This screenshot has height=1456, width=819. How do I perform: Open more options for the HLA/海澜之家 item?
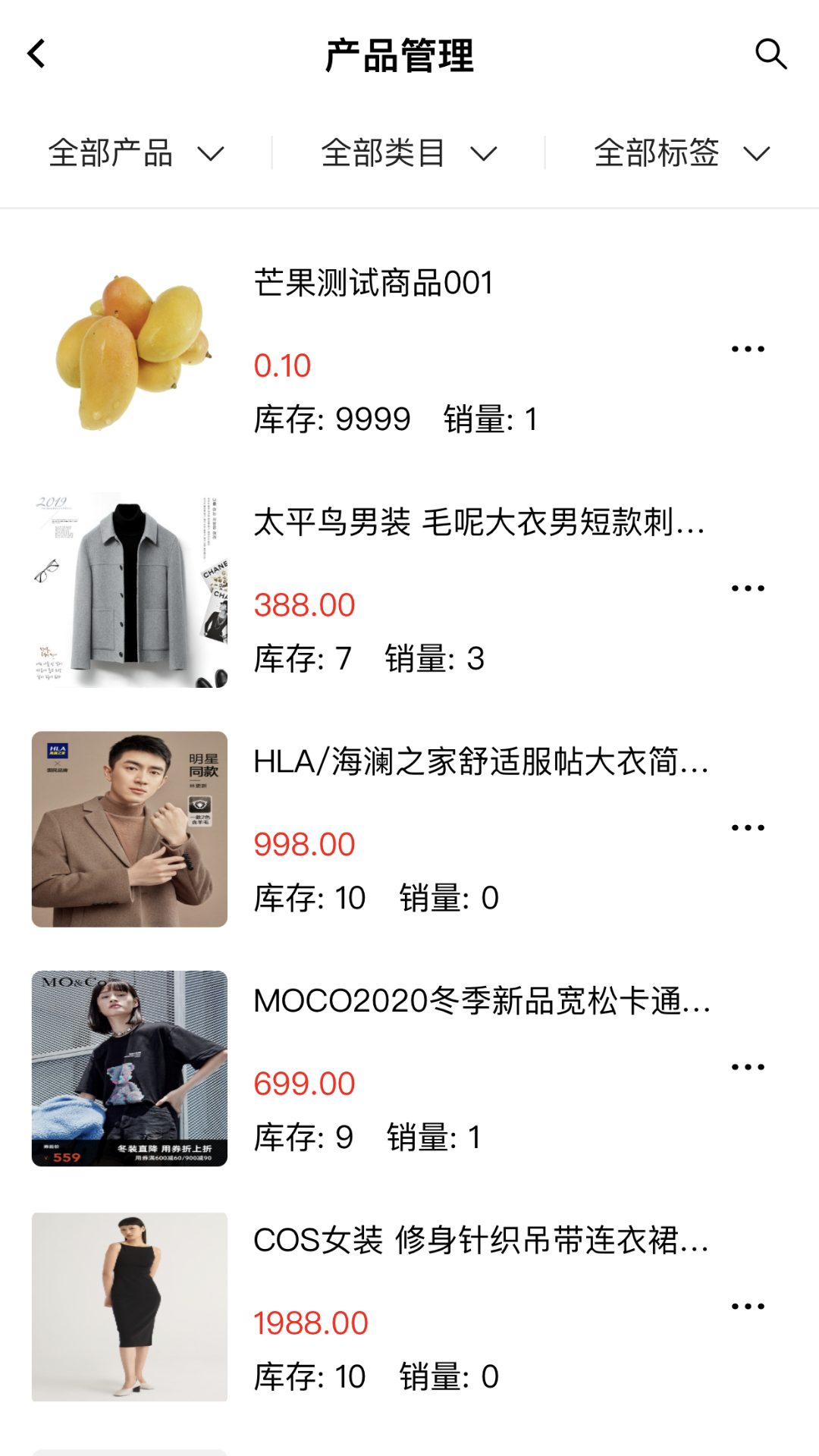(x=749, y=827)
